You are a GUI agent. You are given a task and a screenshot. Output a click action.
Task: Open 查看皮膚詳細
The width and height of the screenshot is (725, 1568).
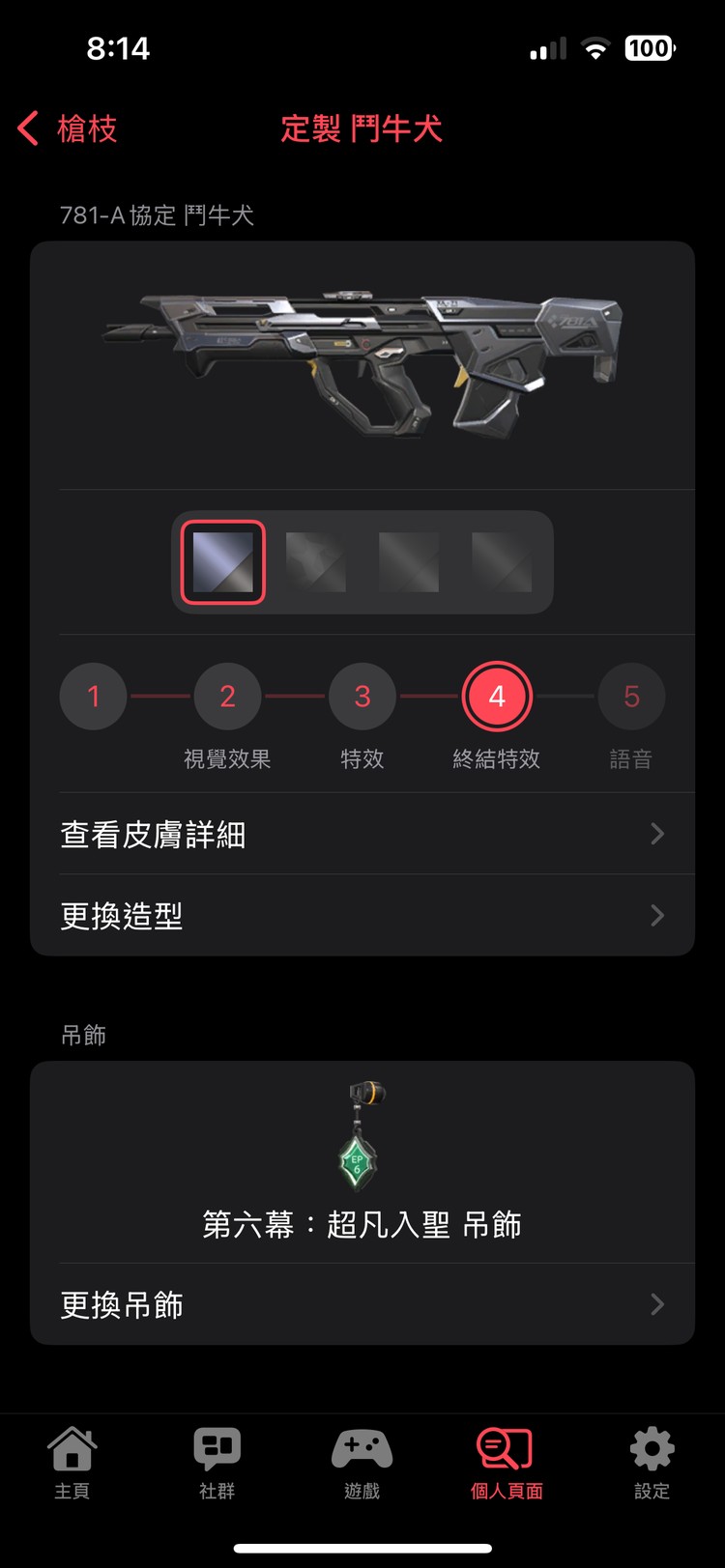pos(362,835)
